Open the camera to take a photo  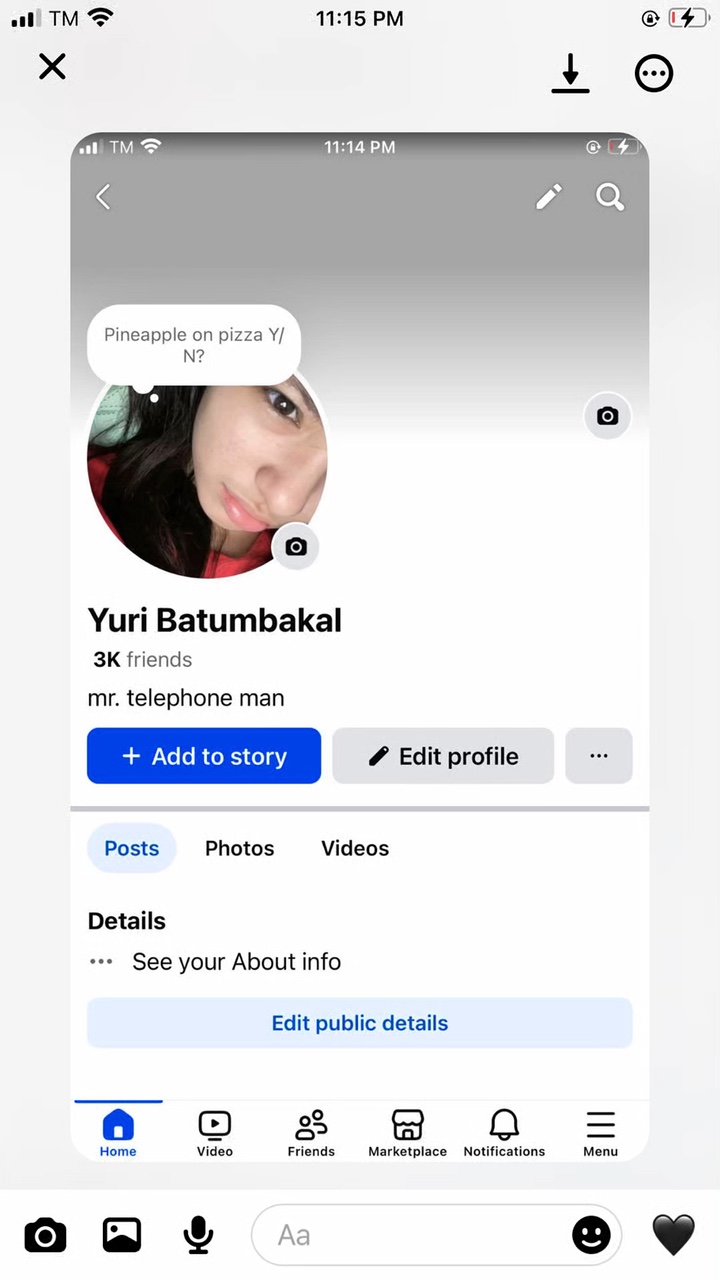45,1235
